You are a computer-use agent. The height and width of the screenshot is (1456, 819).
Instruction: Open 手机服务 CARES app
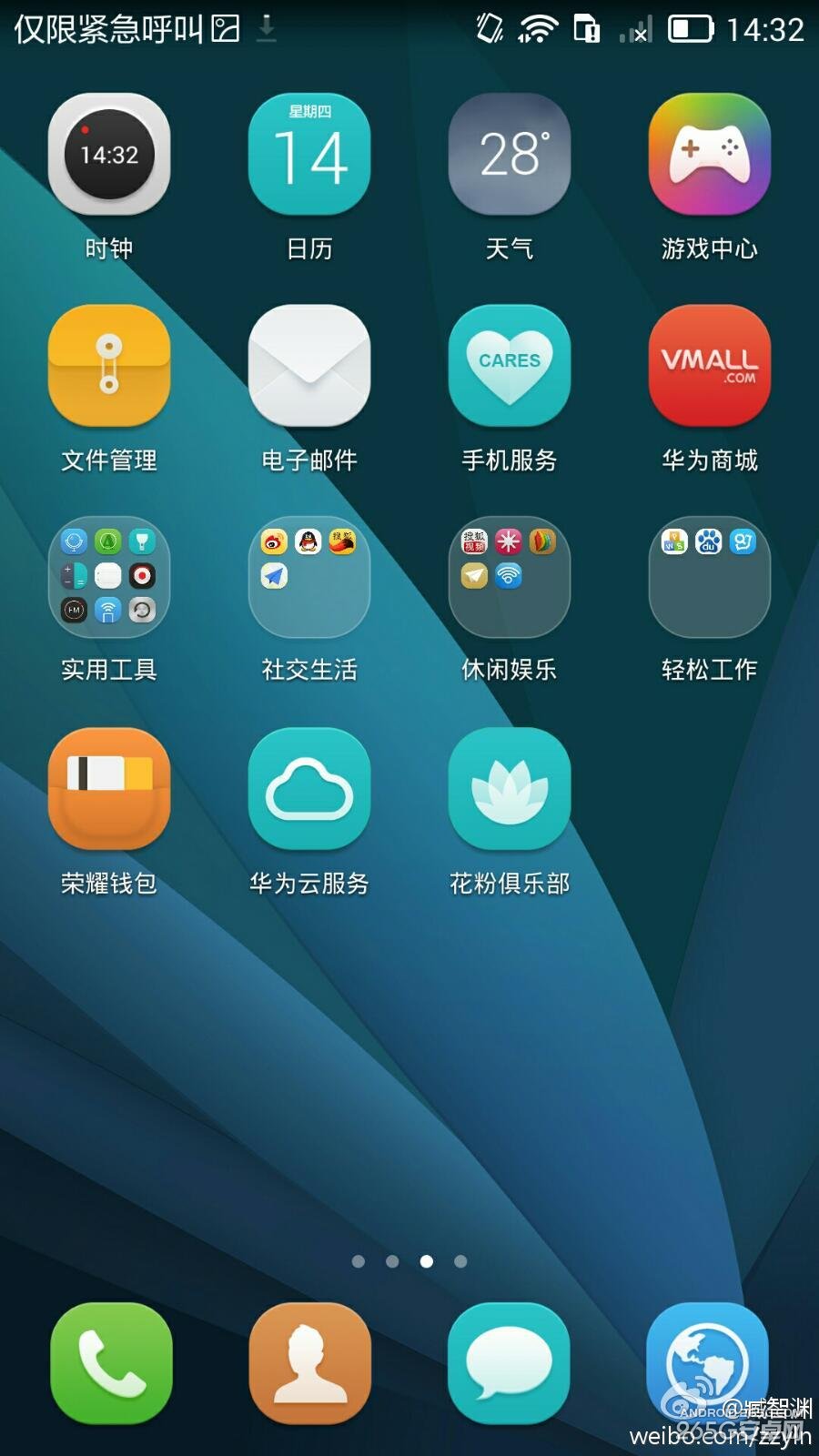tap(510, 366)
